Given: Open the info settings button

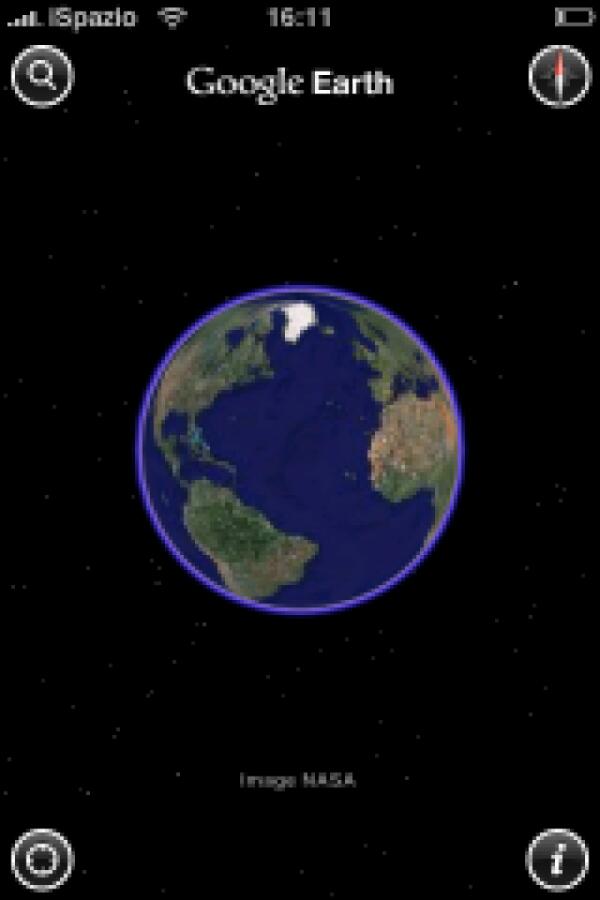Looking at the screenshot, I should click(557, 859).
